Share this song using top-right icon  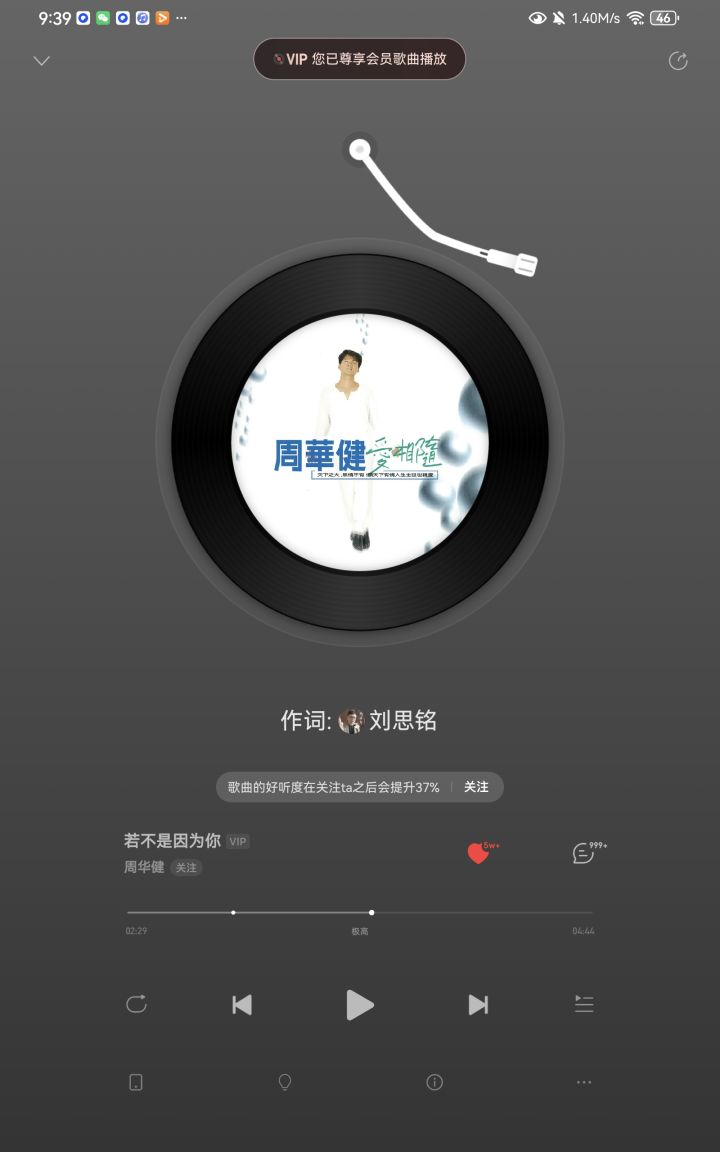pyautogui.click(x=677, y=61)
